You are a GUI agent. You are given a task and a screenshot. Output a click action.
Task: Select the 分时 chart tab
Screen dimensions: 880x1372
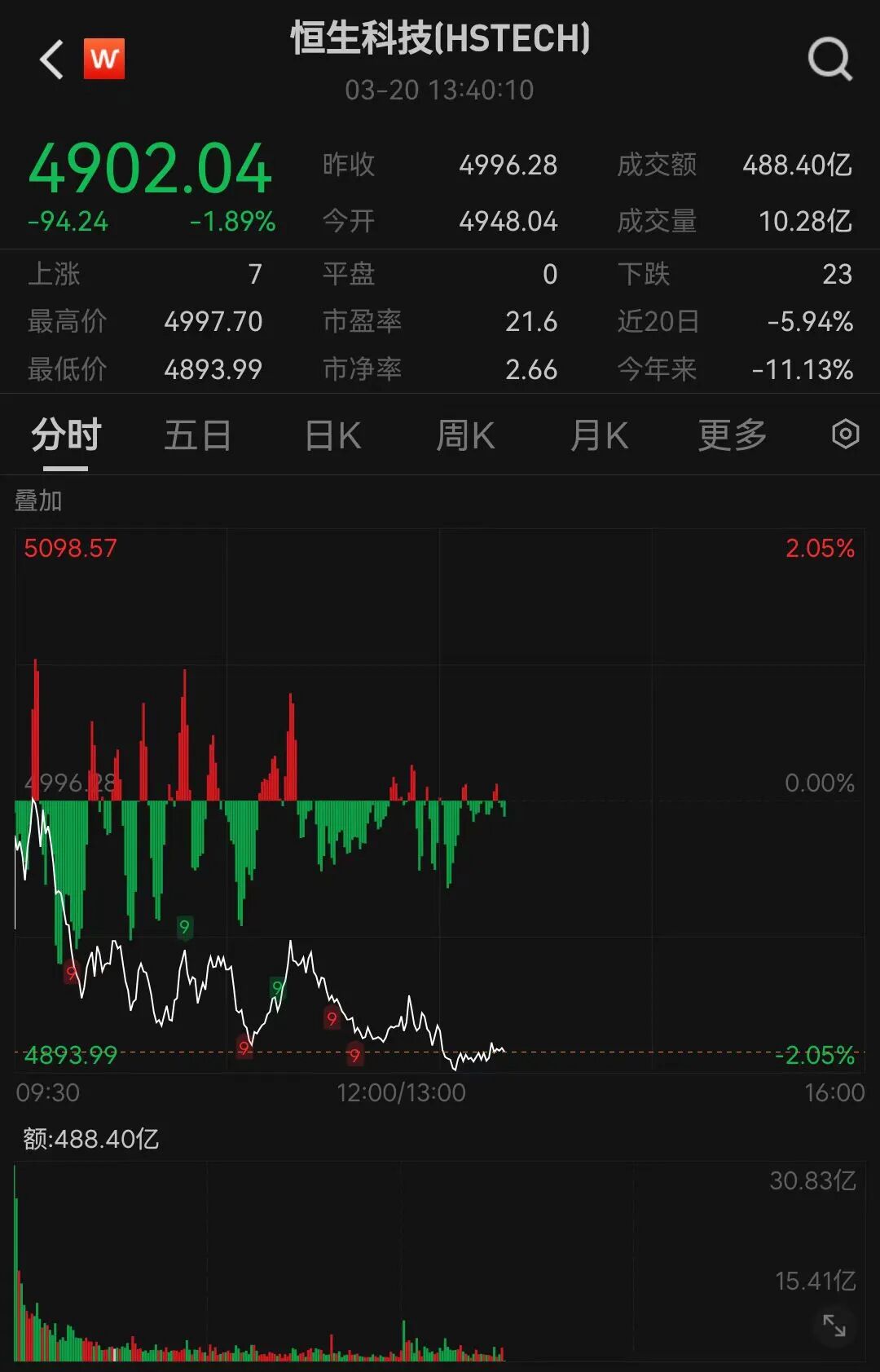pos(66,435)
